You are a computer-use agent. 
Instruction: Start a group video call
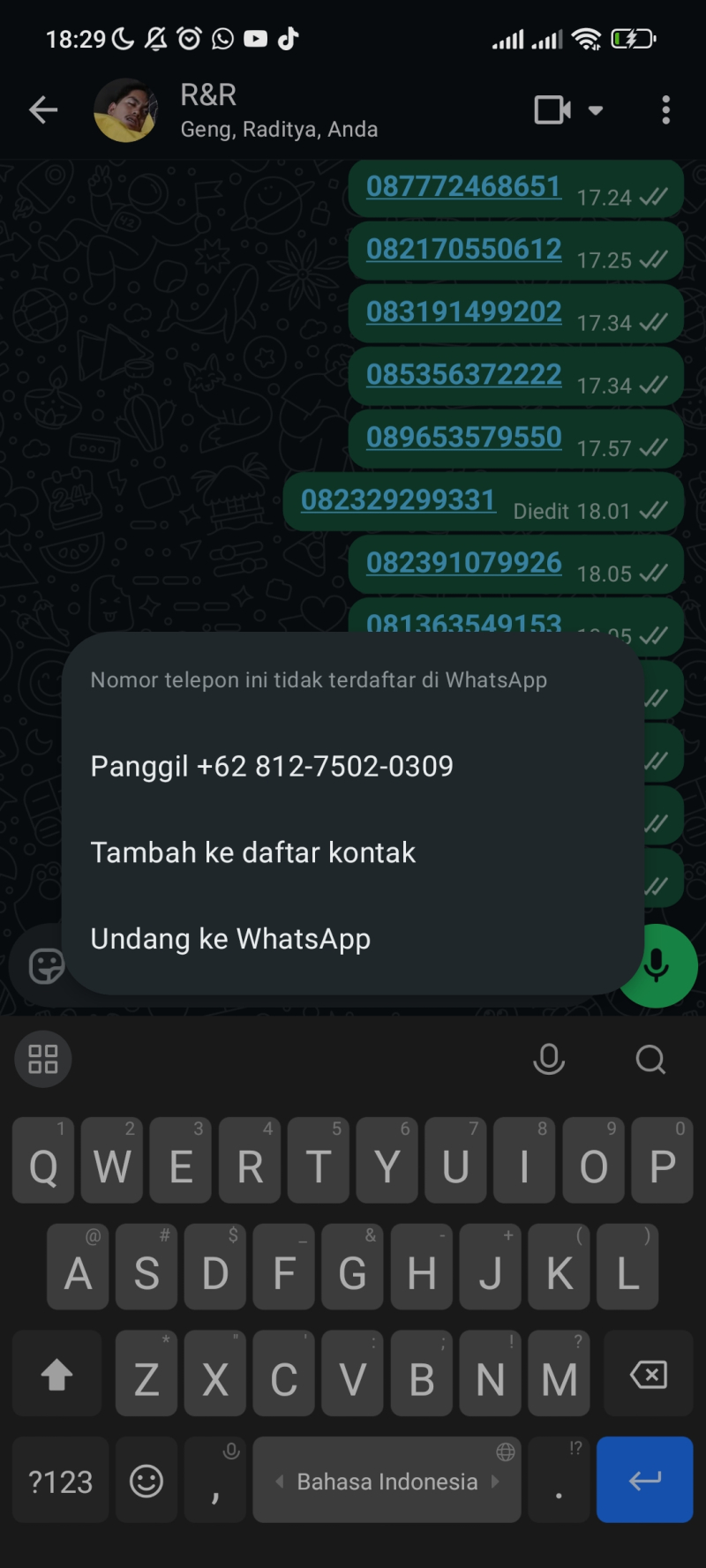click(x=553, y=110)
